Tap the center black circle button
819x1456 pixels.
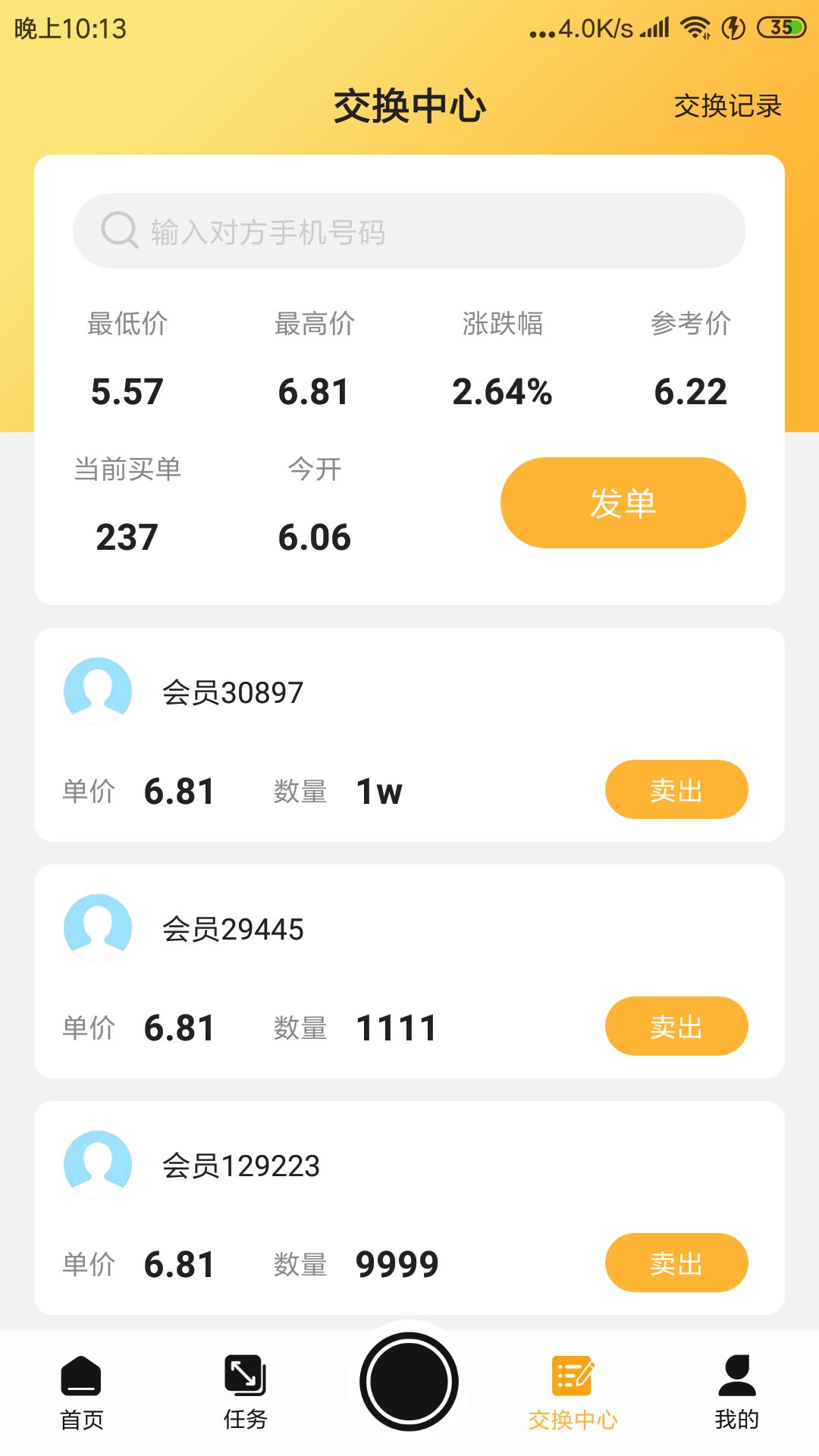point(409,1381)
